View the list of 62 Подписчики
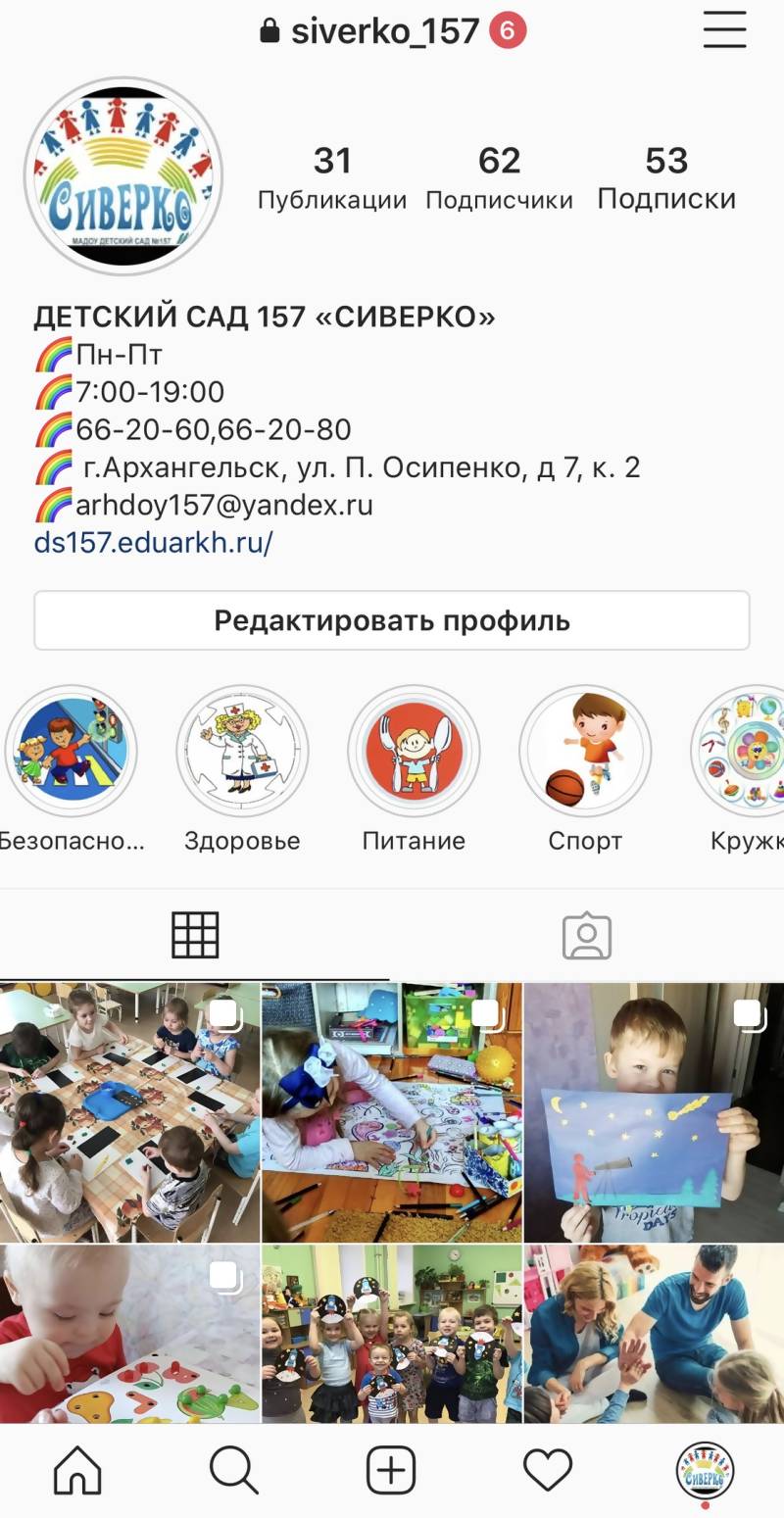784x1518 pixels. click(499, 178)
